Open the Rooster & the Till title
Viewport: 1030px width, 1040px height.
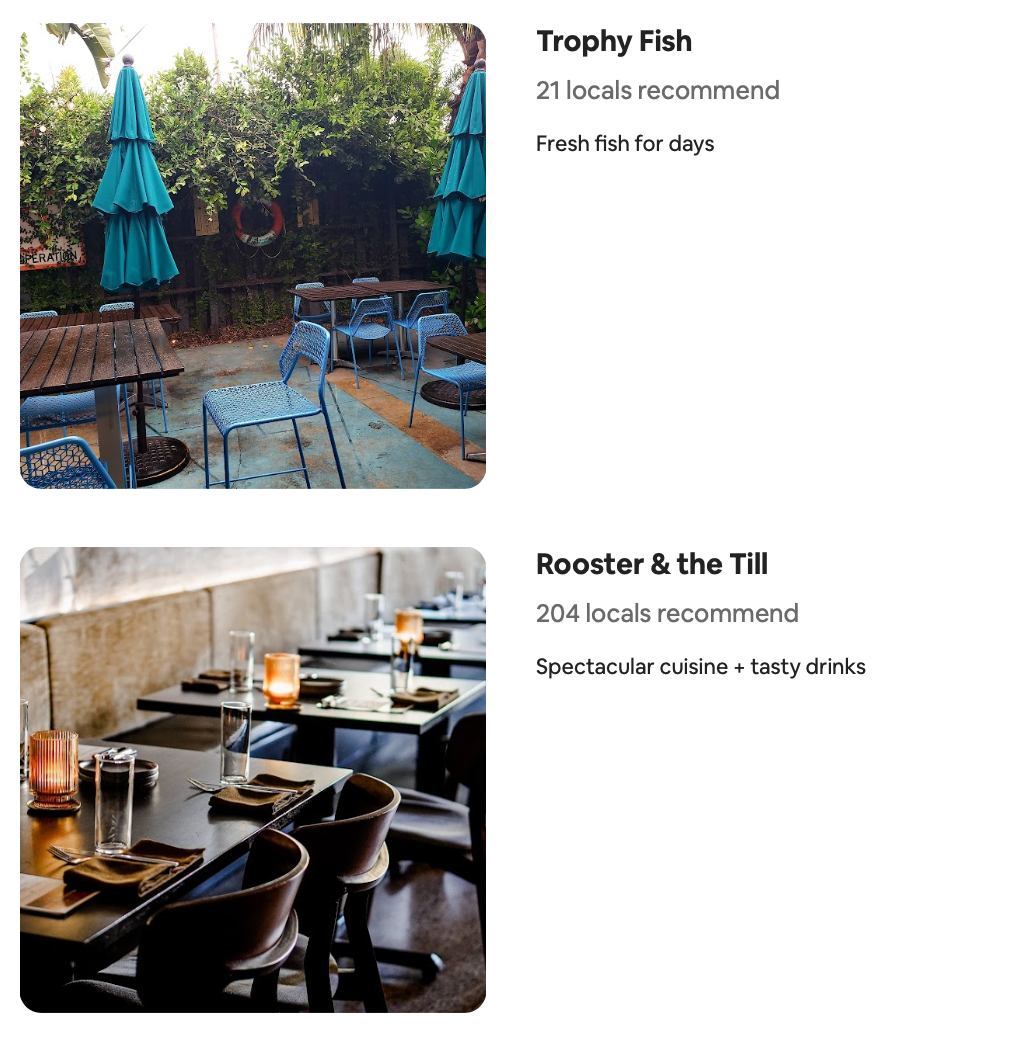pos(651,565)
